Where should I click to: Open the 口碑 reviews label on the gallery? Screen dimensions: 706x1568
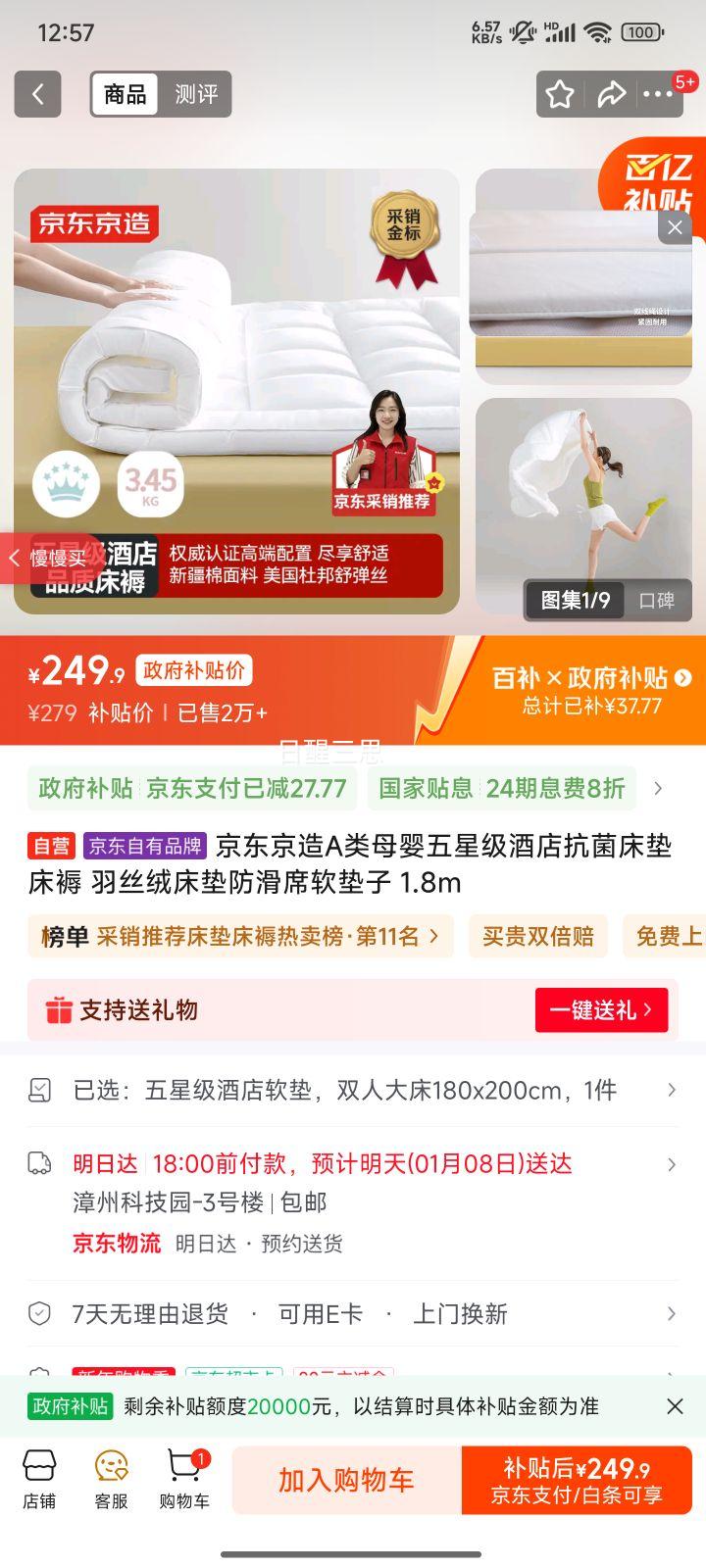658,601
